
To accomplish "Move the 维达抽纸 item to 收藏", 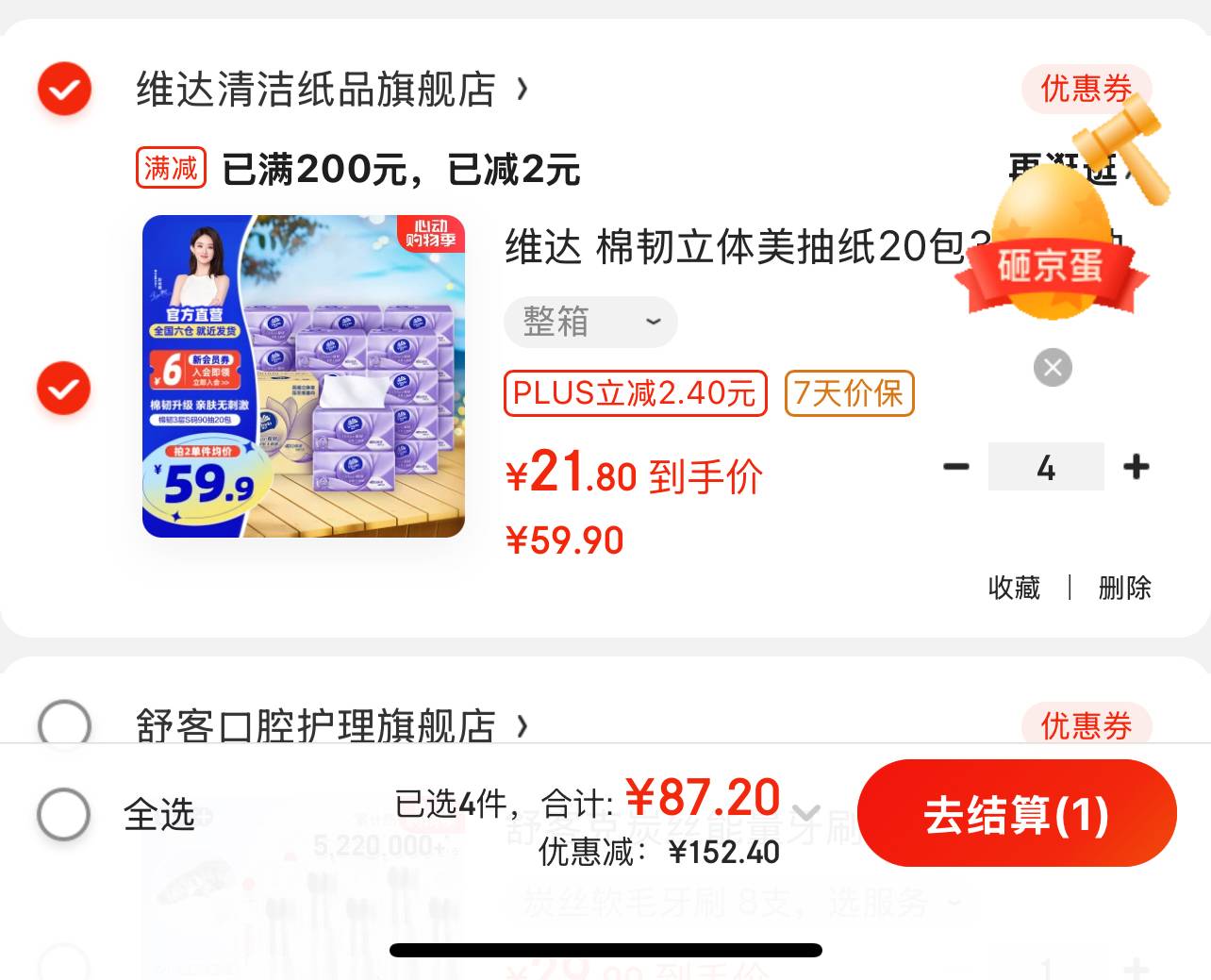I will tap(1014, 588).
